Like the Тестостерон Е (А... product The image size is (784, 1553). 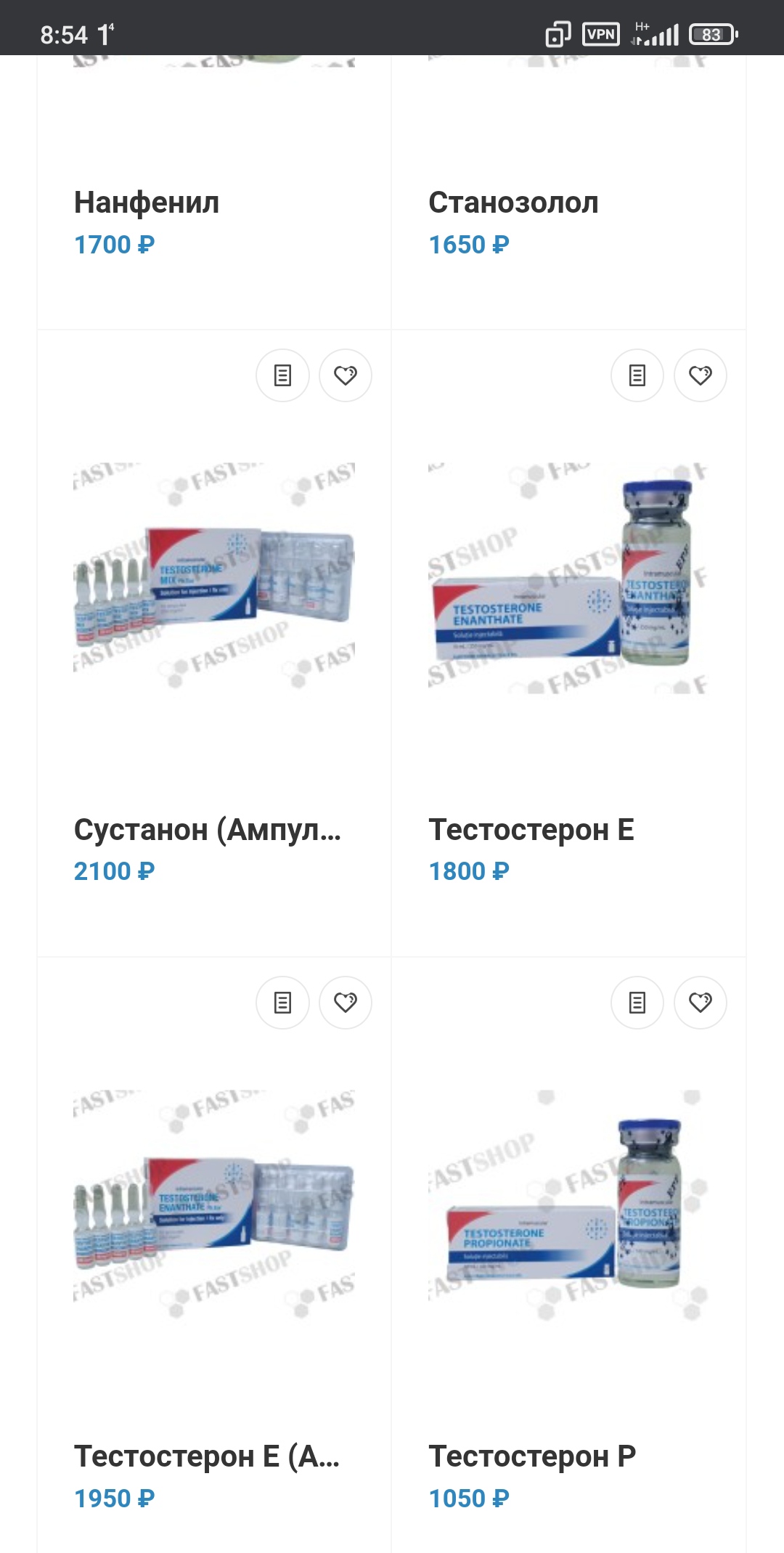(346, 1003)
